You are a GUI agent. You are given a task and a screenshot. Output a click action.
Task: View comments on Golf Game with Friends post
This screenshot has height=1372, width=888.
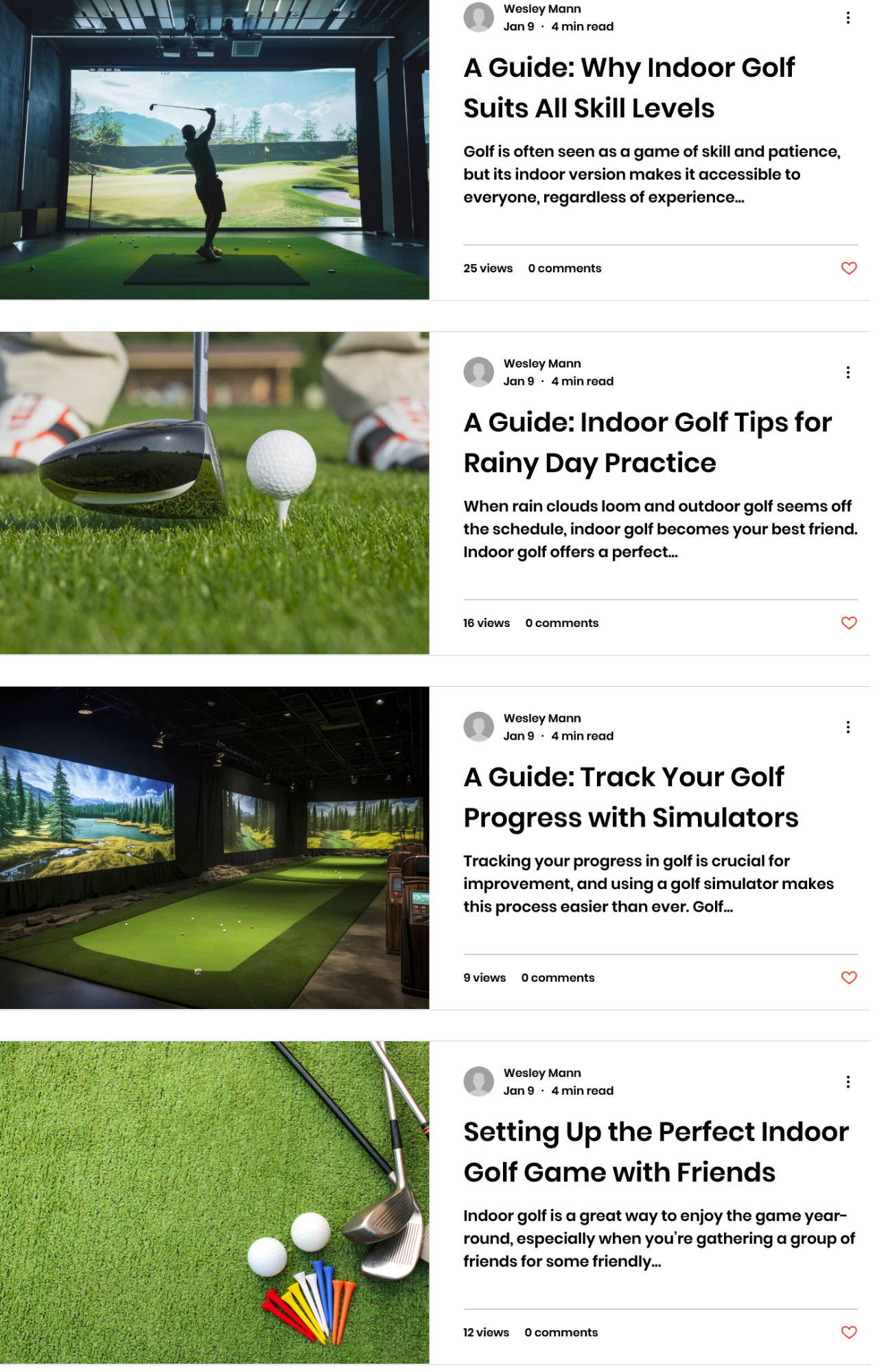[561, 1332]
